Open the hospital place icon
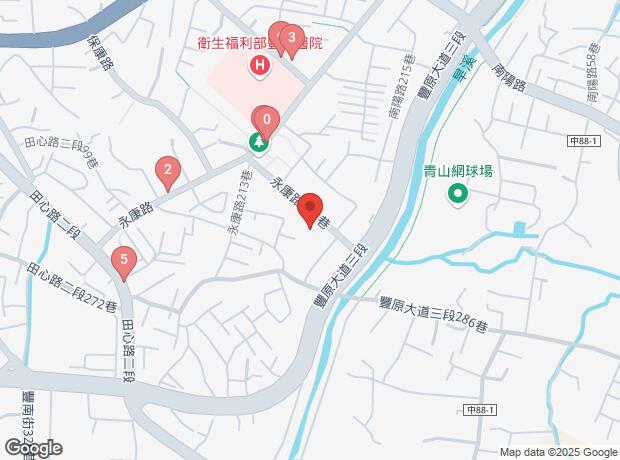Image resolution: width=620 pixels, height=460 pixels. pyautogui.click(x=260, y=67)
